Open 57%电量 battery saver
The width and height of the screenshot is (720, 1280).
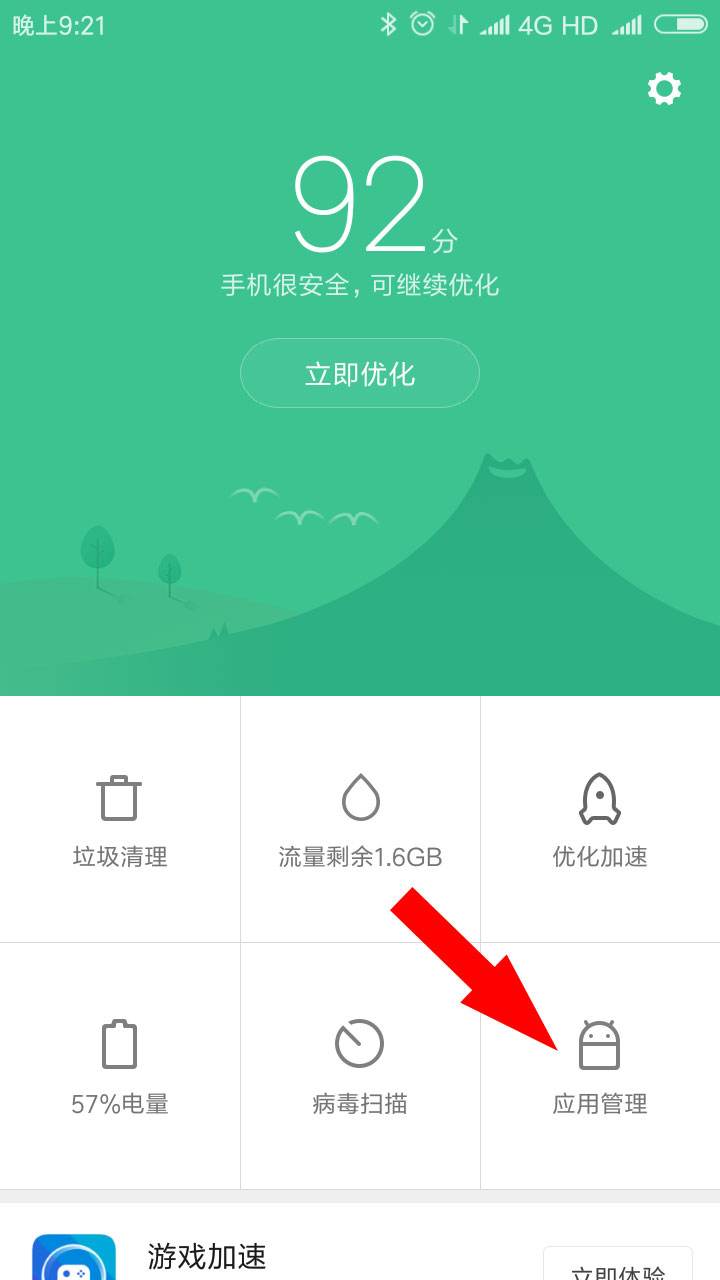tap(119, 1065)
